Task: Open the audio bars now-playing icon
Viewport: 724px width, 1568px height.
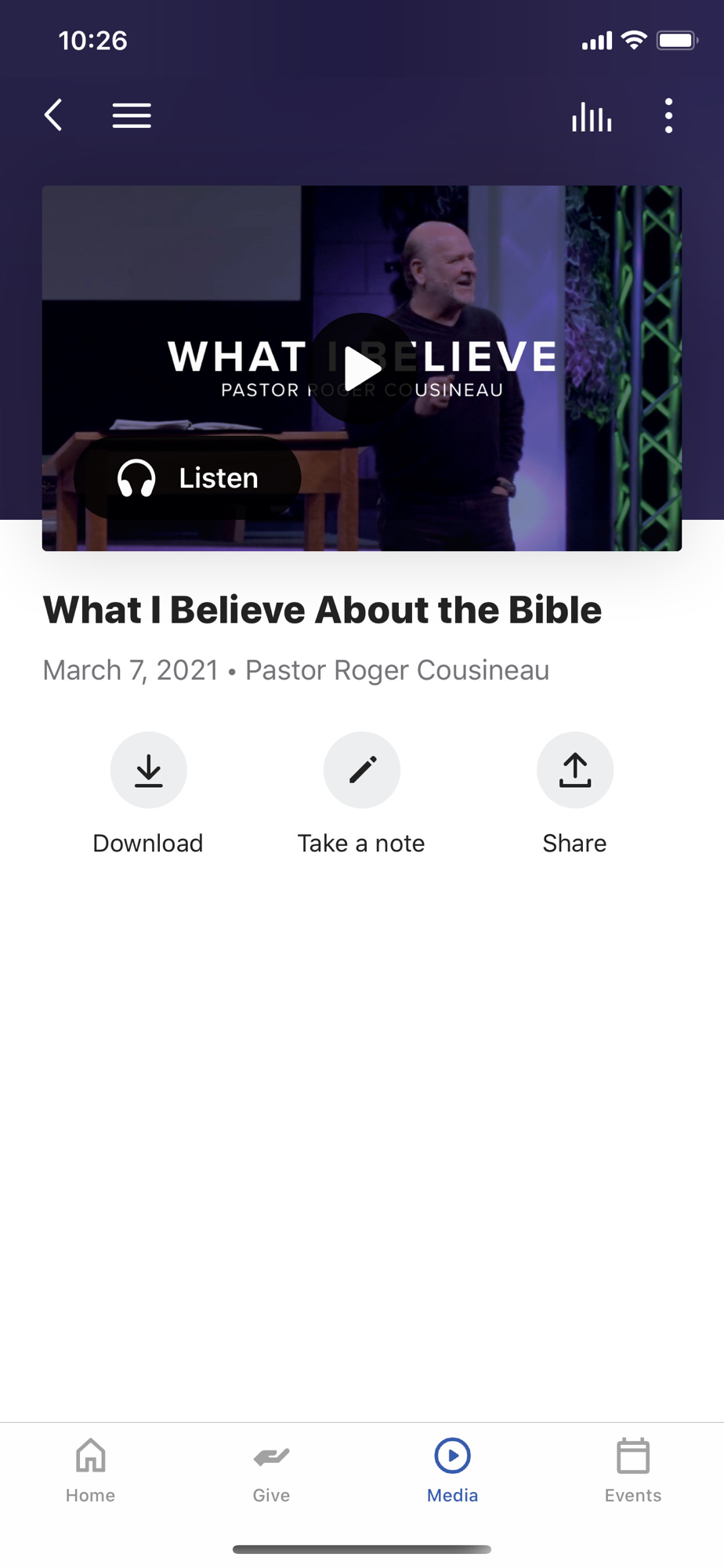Action: pos(592,117)
